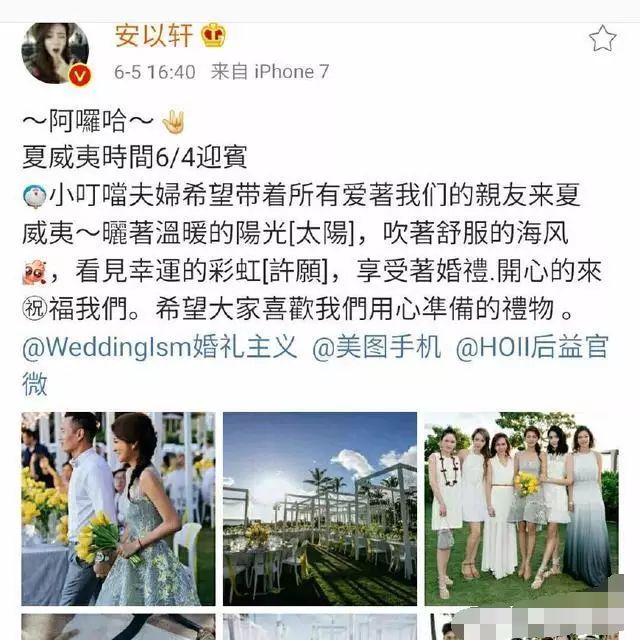Favorite this post with the star icon

point(602,39)
